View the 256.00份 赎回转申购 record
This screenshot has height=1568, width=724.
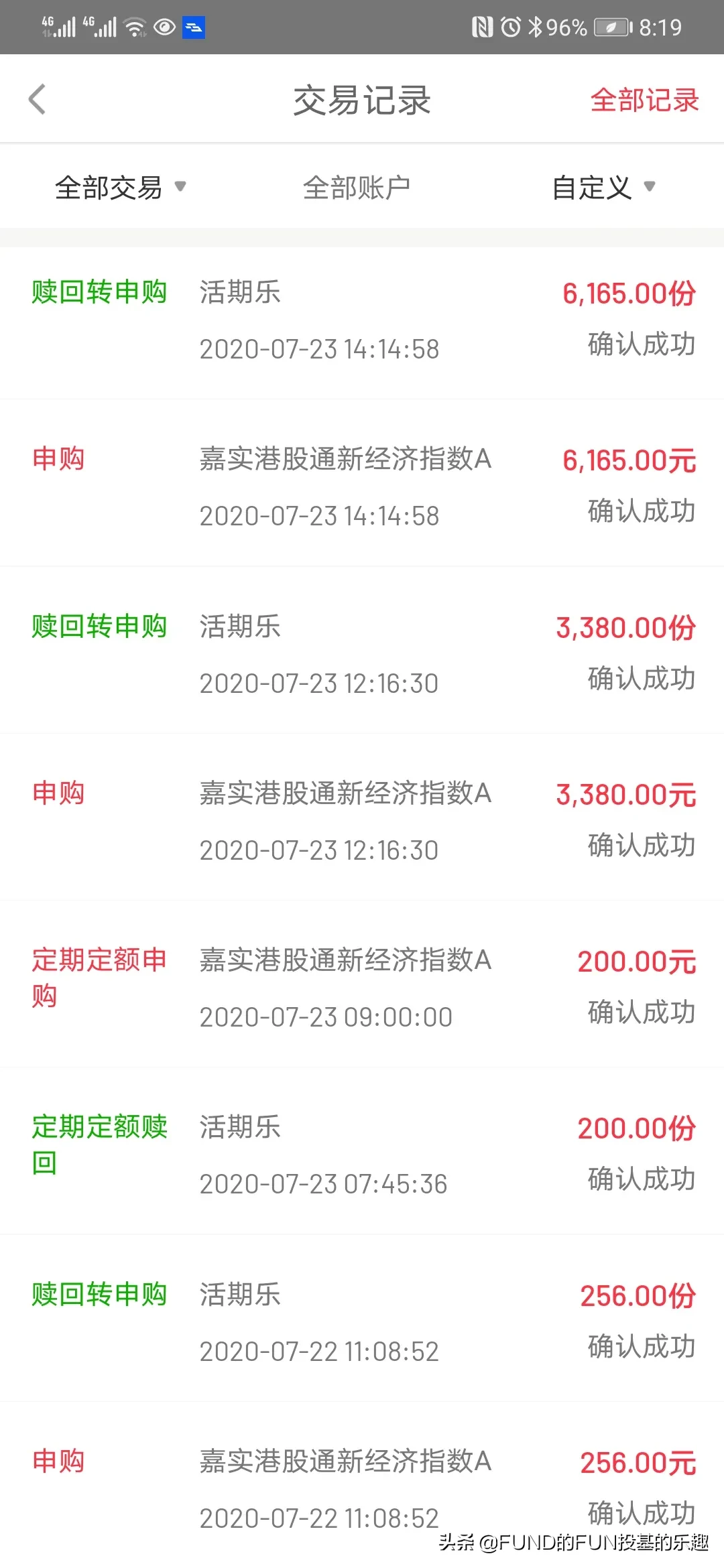[362, 1318]
